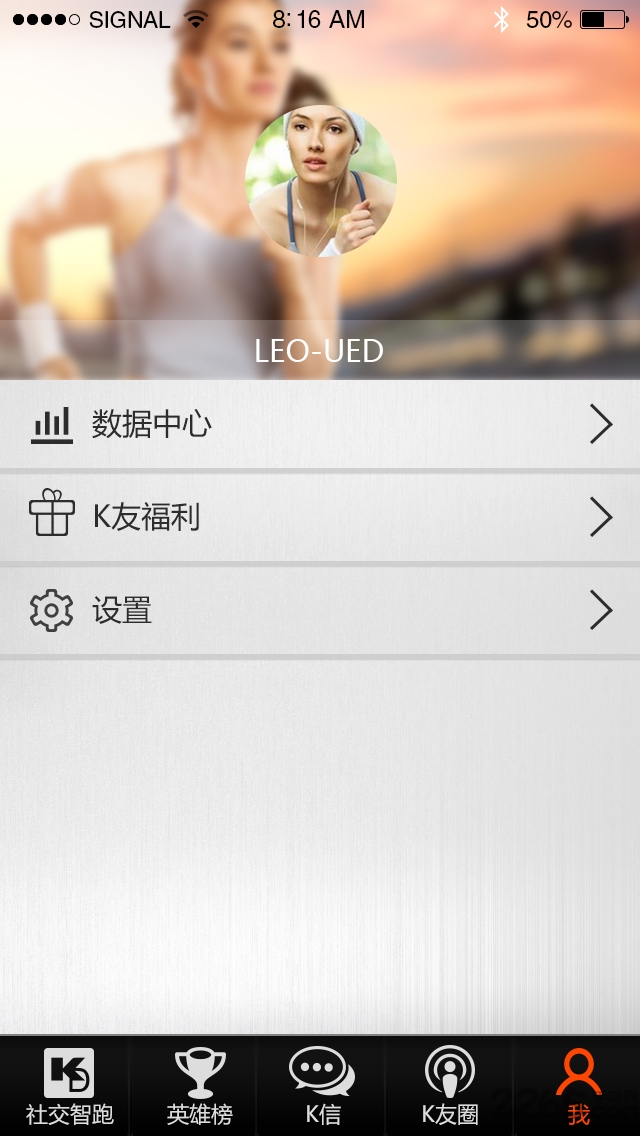Switch to the K友圈 tab
Image resolution: width=640 pixels, height=1136 pixels.
click(x=449, y=1087)
